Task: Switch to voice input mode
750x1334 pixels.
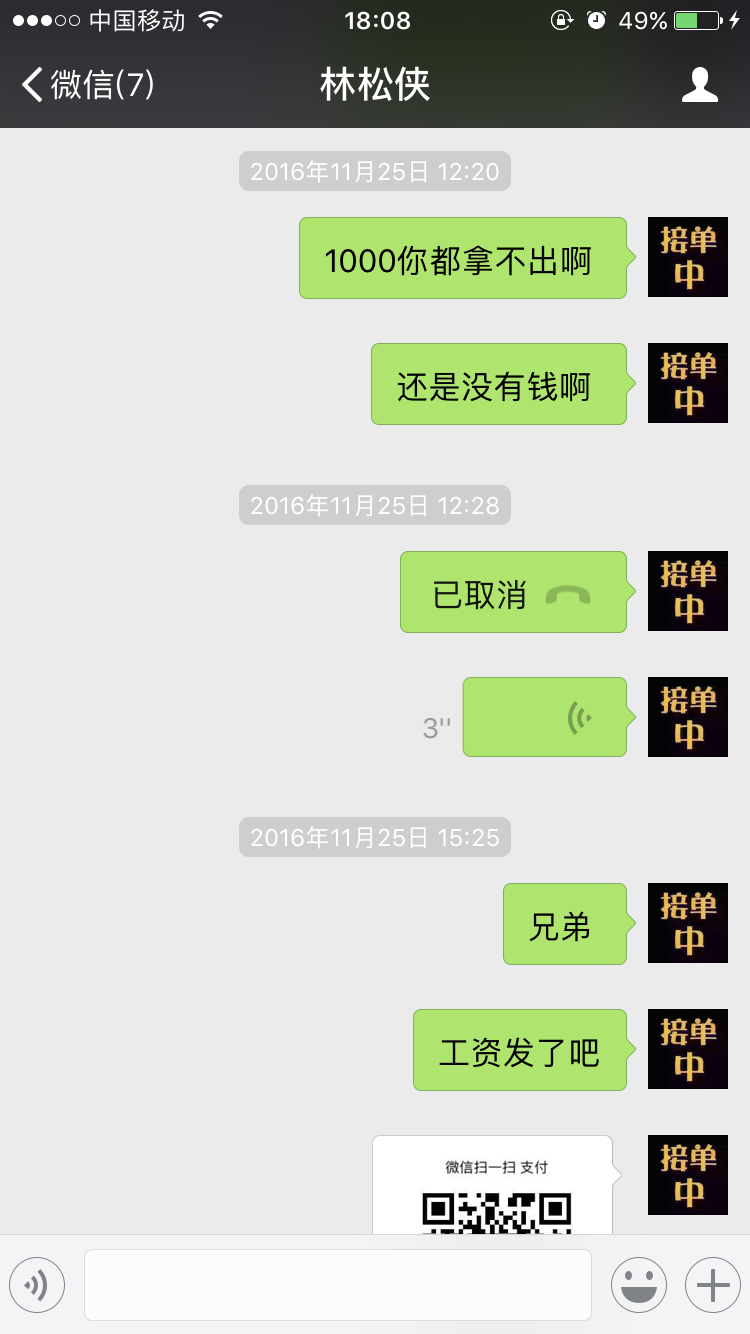Action: (x=37, y=1285)
